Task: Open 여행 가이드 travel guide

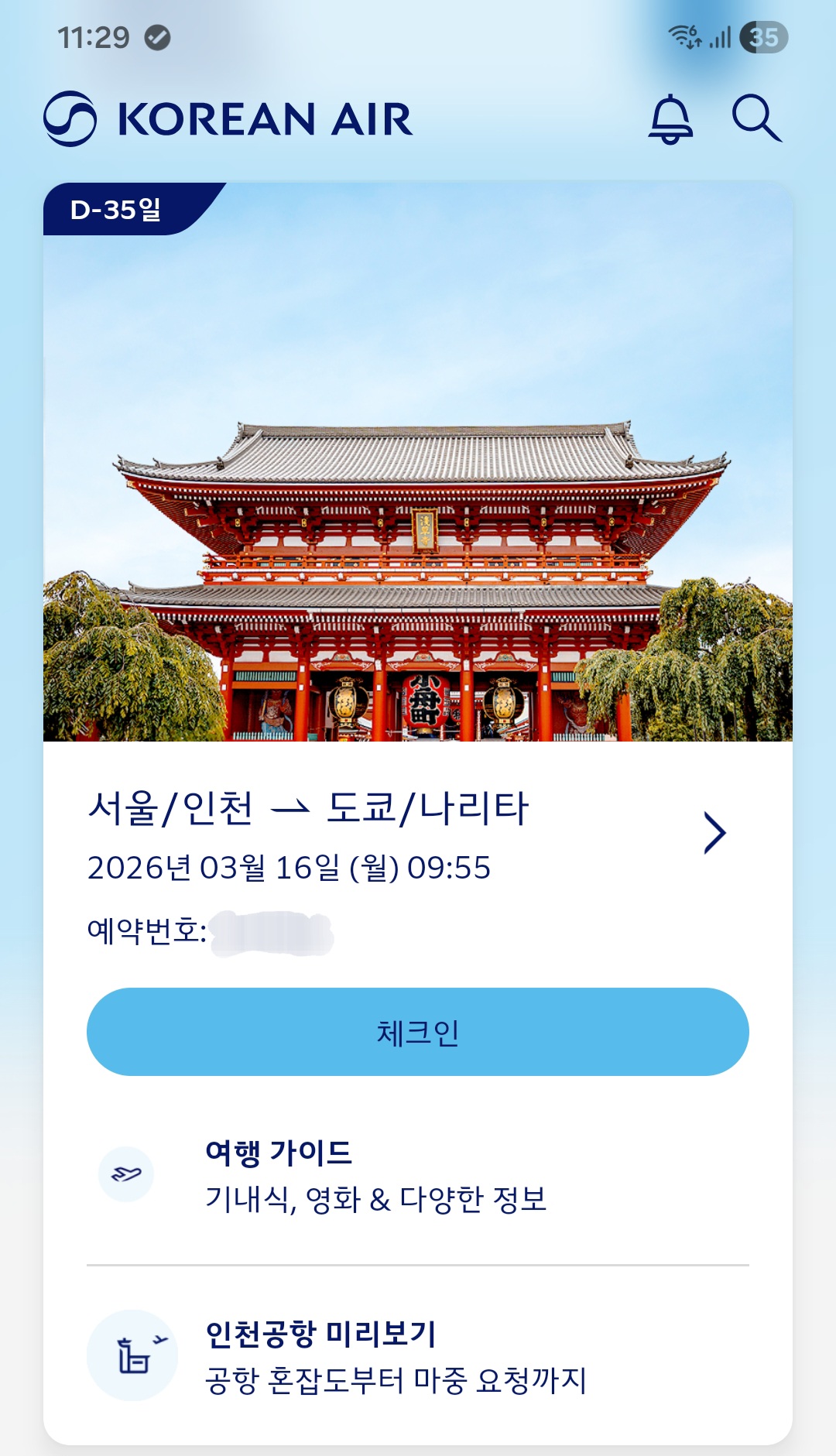Action: point(375,1175)
